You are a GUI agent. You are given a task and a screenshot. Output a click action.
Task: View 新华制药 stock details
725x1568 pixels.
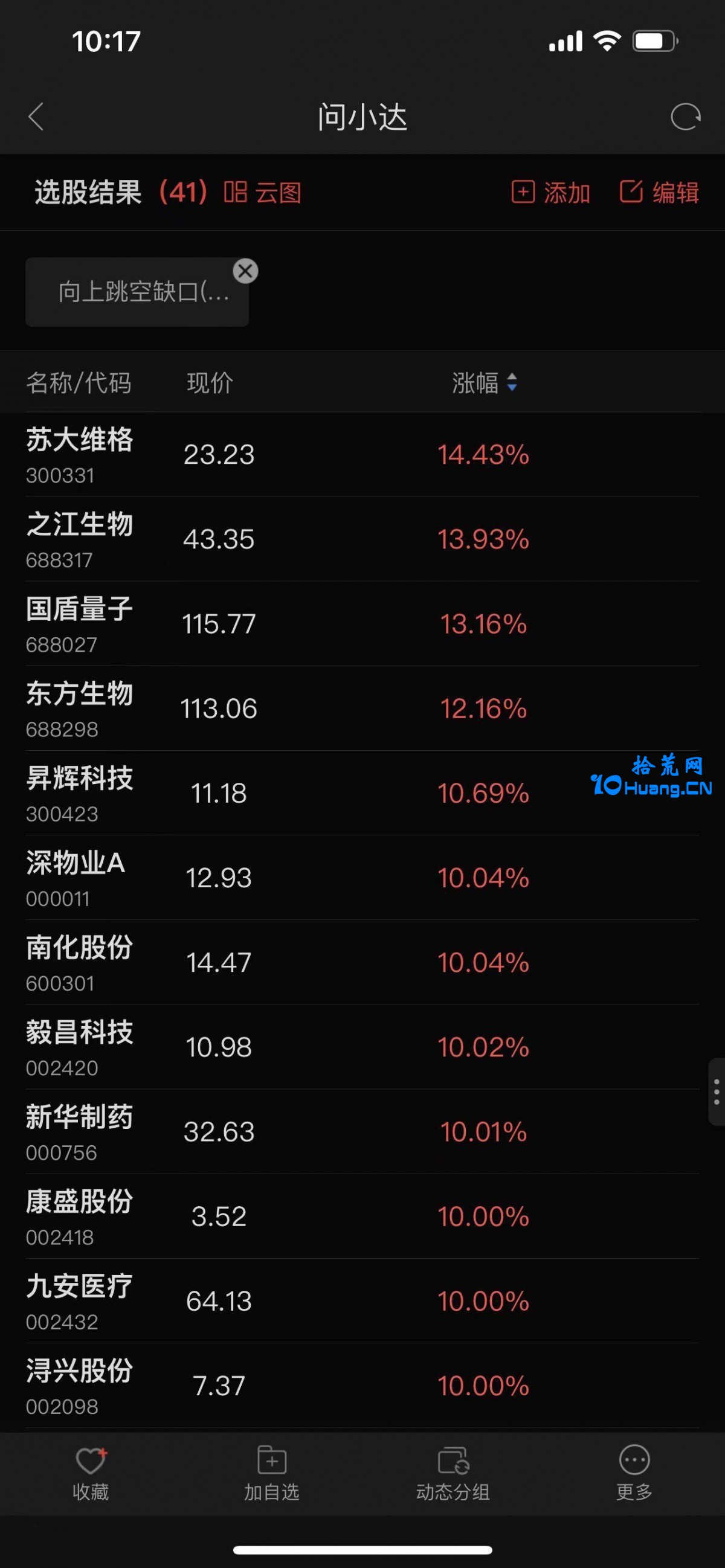click(362, 1131)
